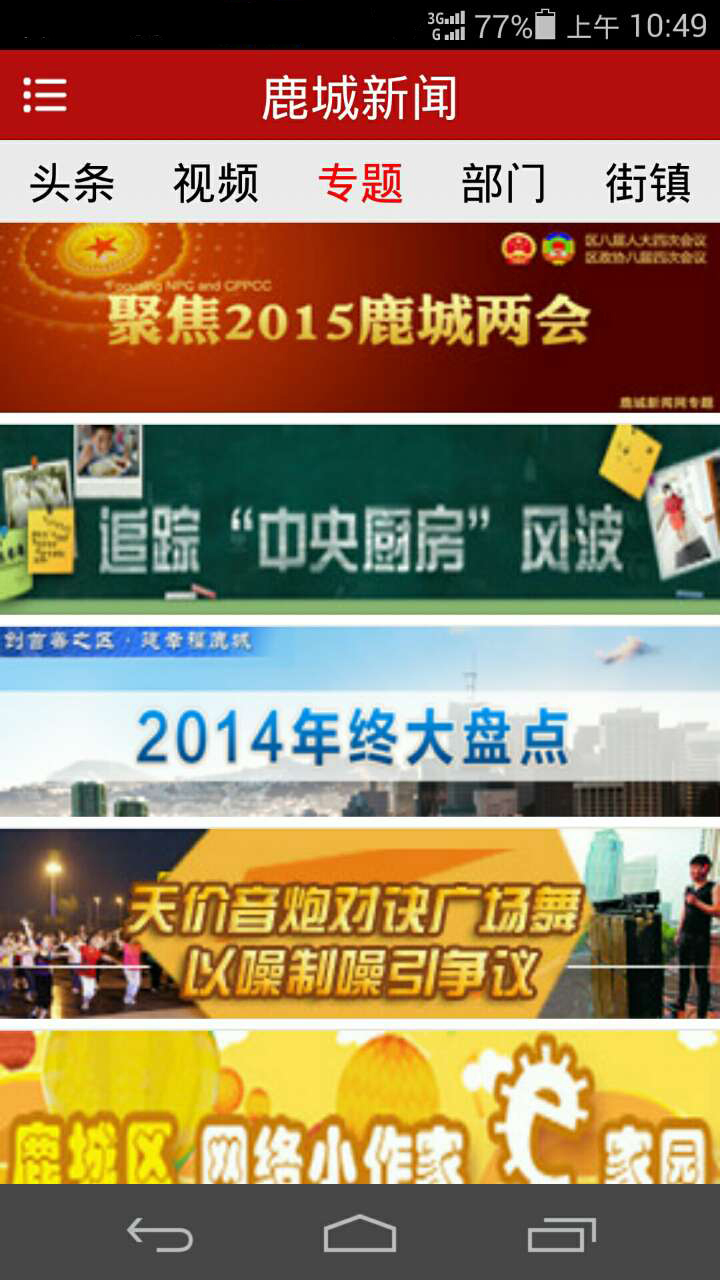Go to the 部门 tab
Image resolution: width=720 pixels, height=1280 pixels.
pos(504,183)
